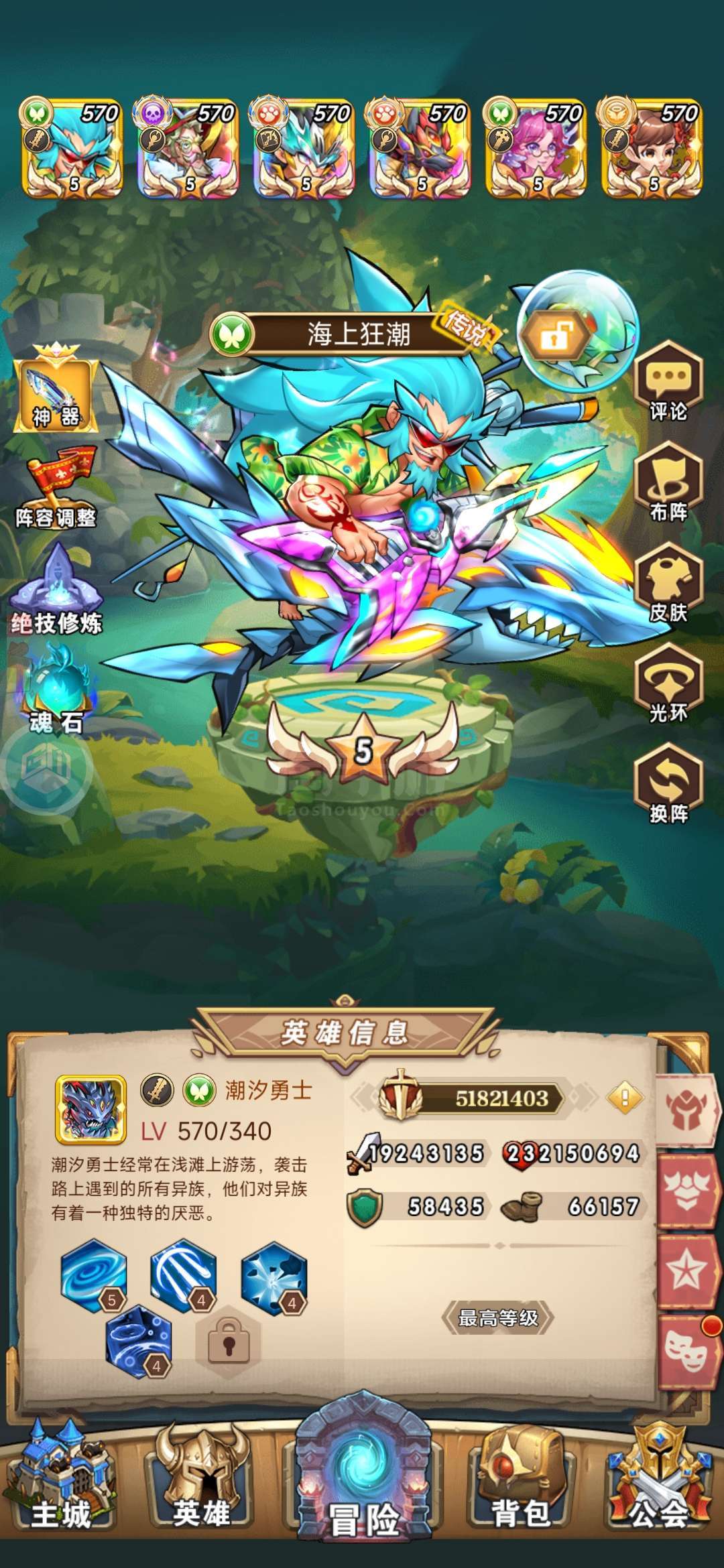The height and width of the screenshot is (1568, 724).
Task: Open the 神器 artifact button
Action: pos(56,389)
